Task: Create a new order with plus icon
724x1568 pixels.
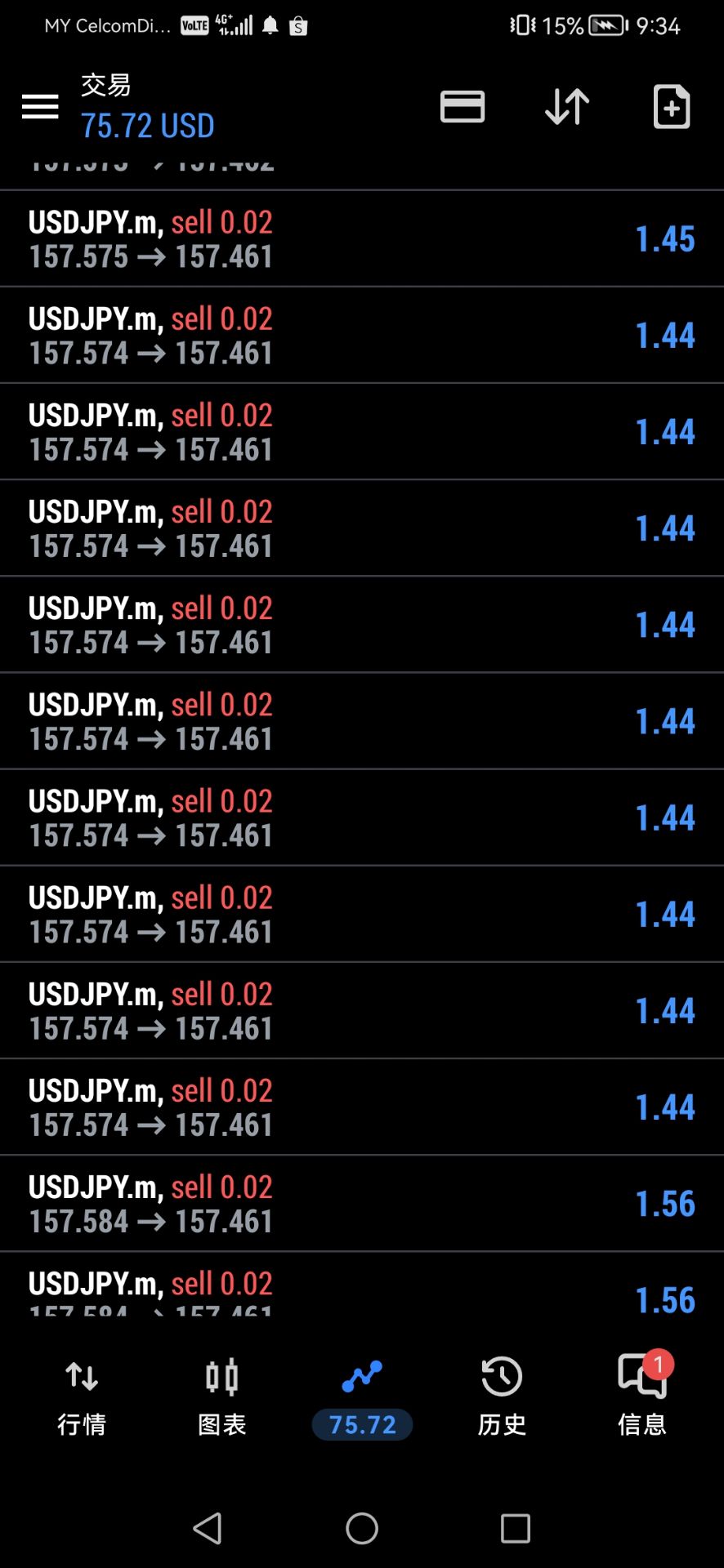Action: point(672,106)
